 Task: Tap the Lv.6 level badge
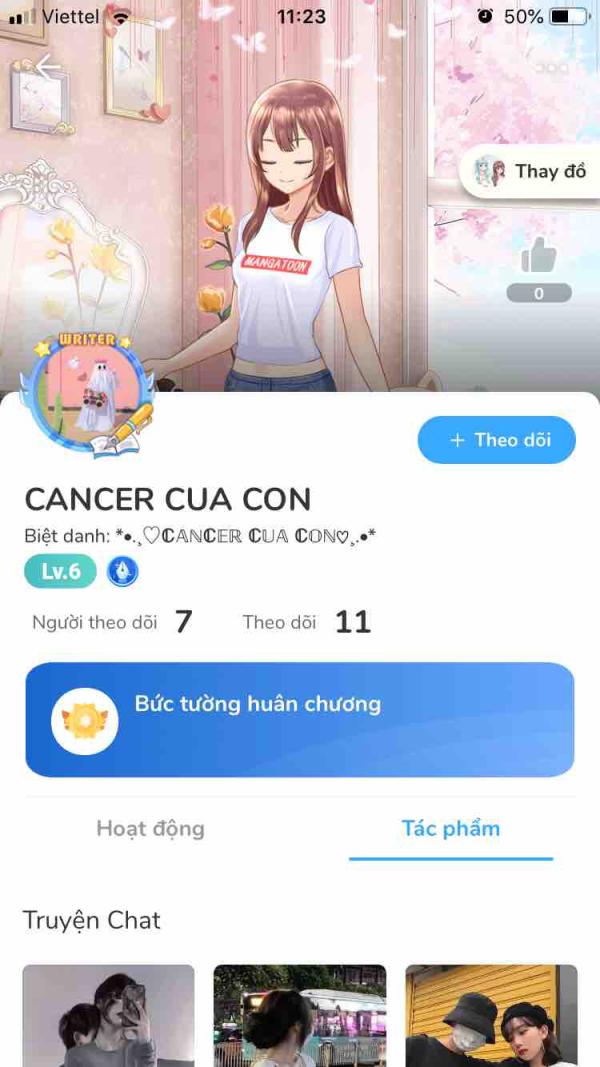tap(61, 572)
